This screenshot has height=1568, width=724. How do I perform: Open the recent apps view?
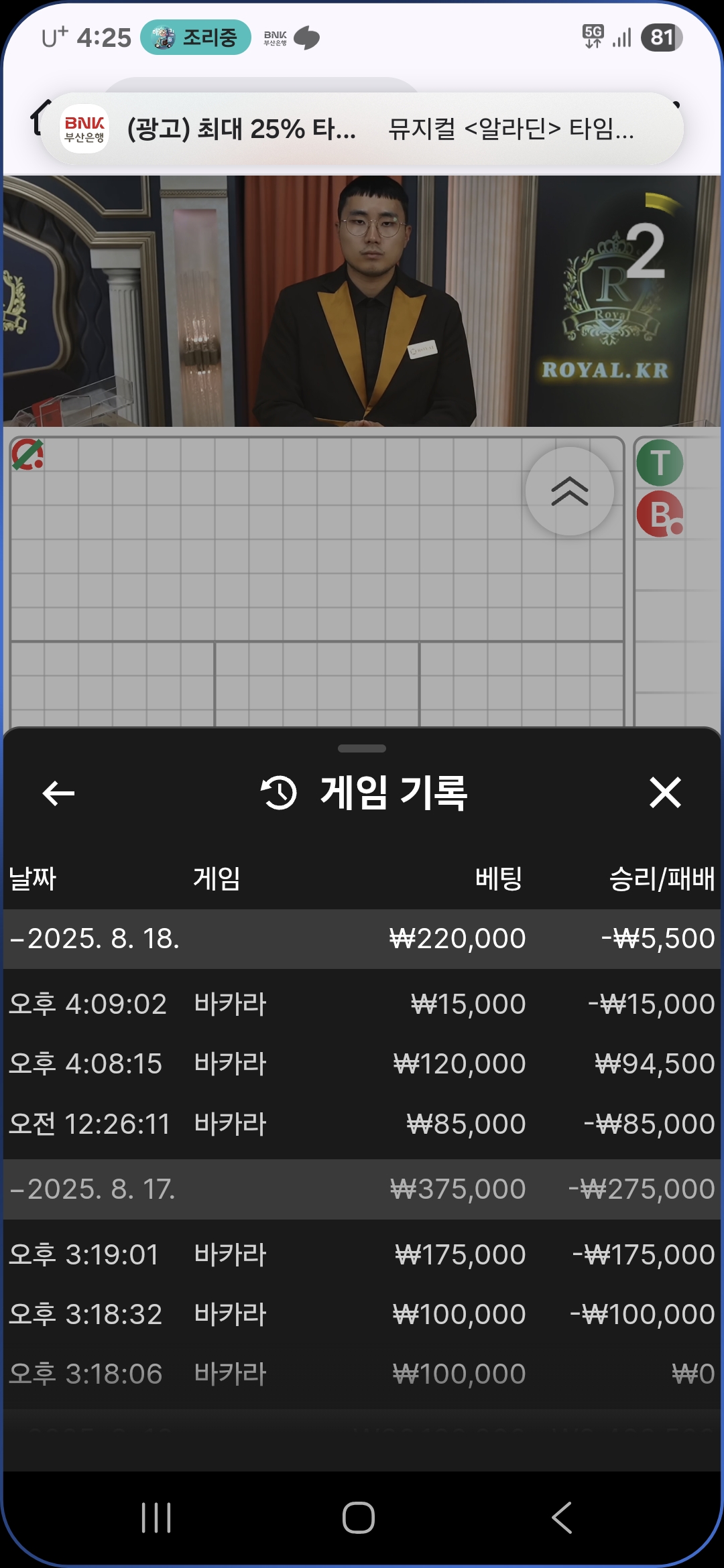pos(156,1518)
